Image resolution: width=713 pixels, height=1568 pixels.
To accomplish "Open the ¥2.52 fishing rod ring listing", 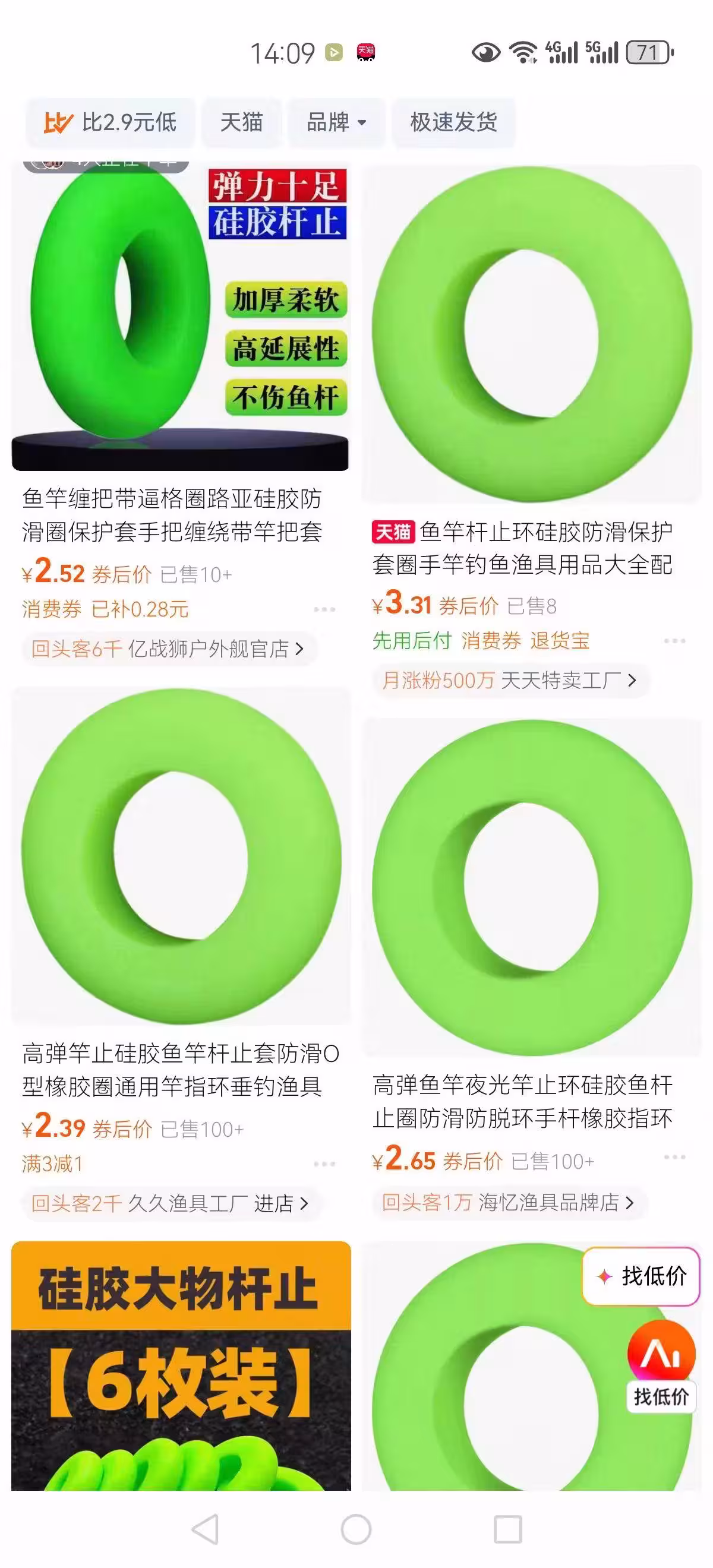I will (x=178, y=317).
